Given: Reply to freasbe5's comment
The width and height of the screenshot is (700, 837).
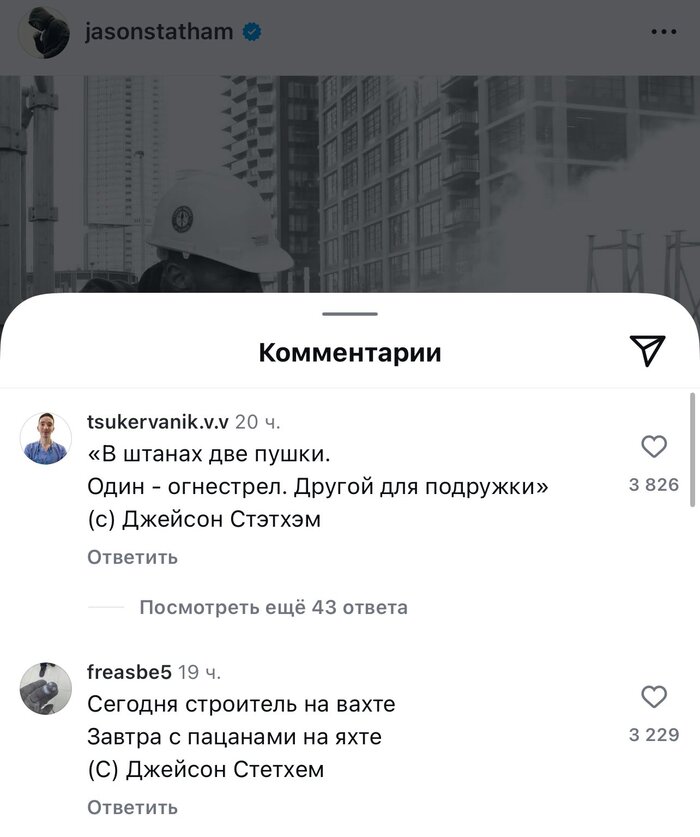Looking at the screenshot, I should coord(132,806).
